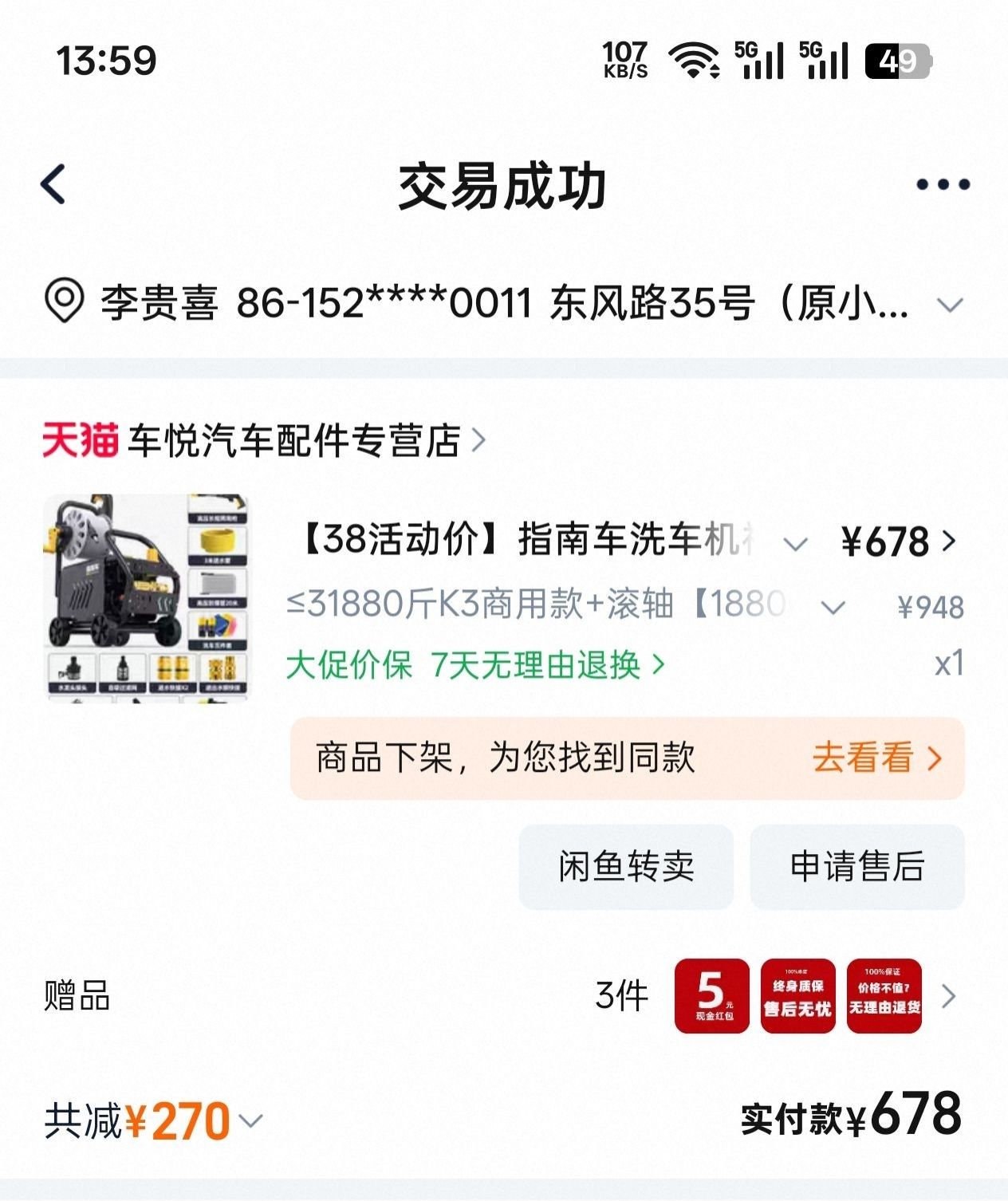Expand the 【38活动价】指南车洗车机 product title
The width and height of the screenshot is (1008, 1201).
click(794, 545)
